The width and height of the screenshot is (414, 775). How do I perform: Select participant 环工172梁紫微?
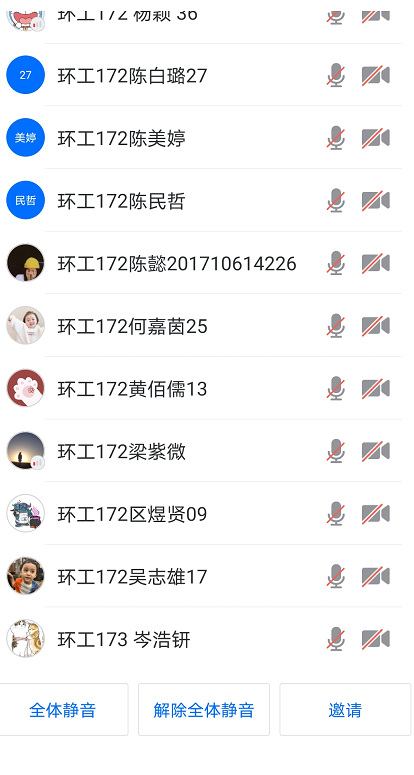point(207,451)
